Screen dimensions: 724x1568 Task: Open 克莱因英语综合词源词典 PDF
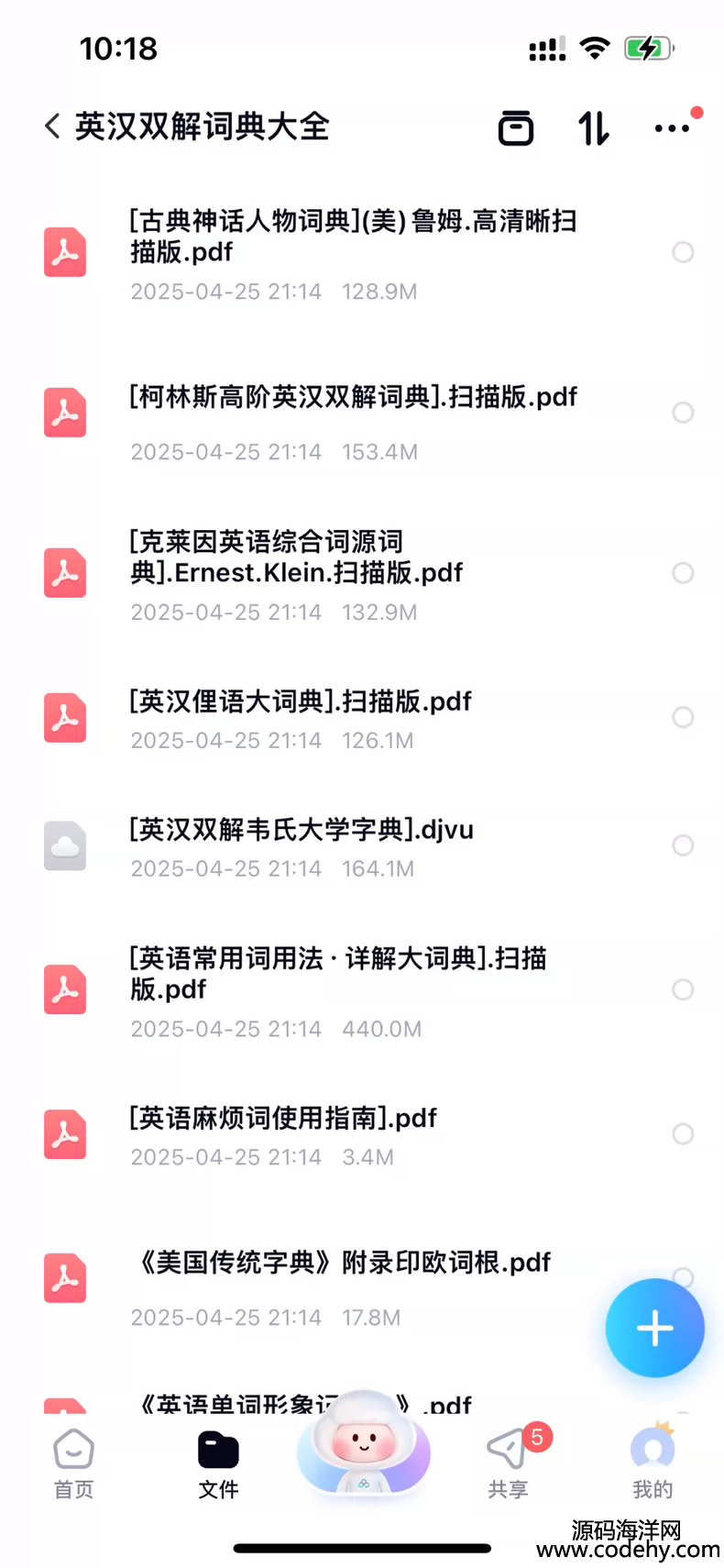[362, 573]
